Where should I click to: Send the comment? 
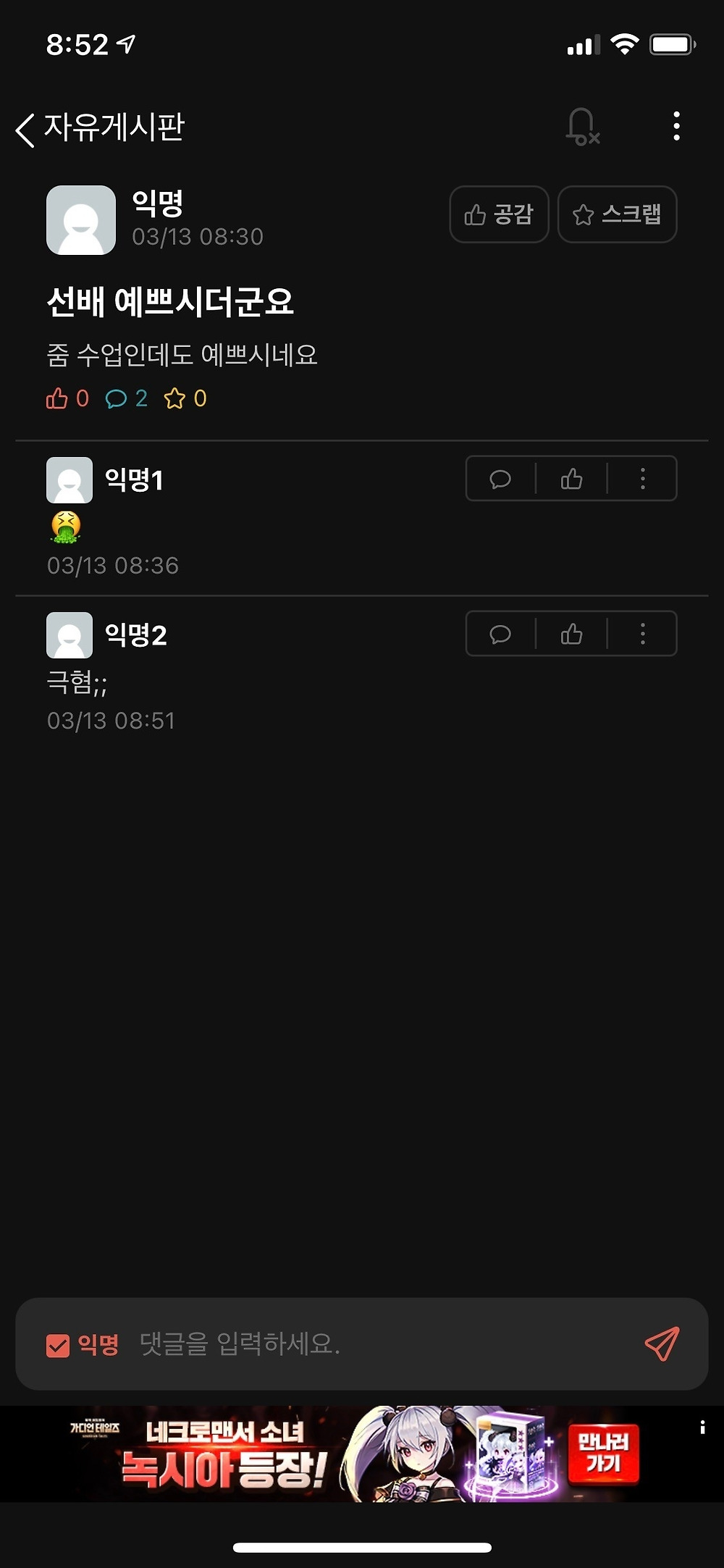pyautogui.click(x=662, y=1344)
